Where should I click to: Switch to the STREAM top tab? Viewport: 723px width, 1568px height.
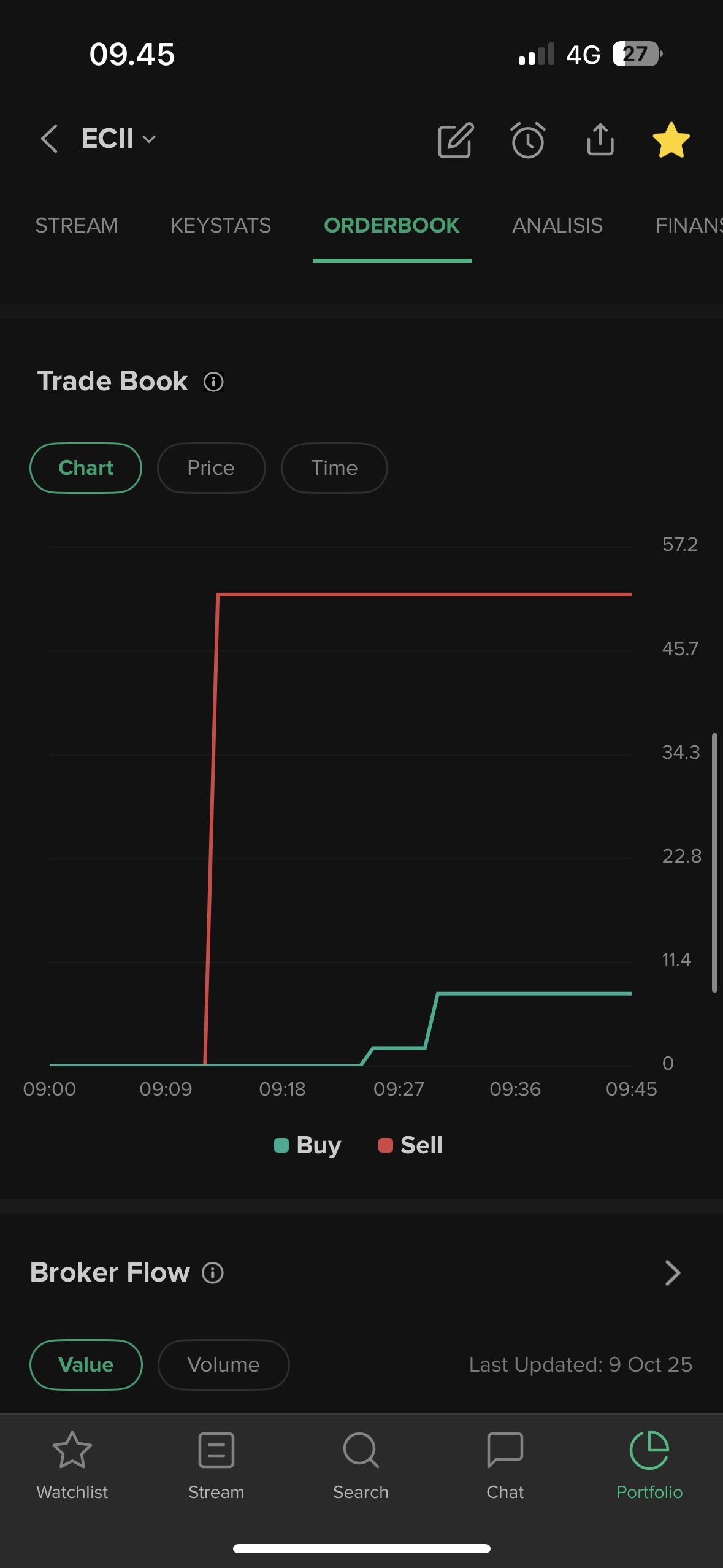(76, 226)
